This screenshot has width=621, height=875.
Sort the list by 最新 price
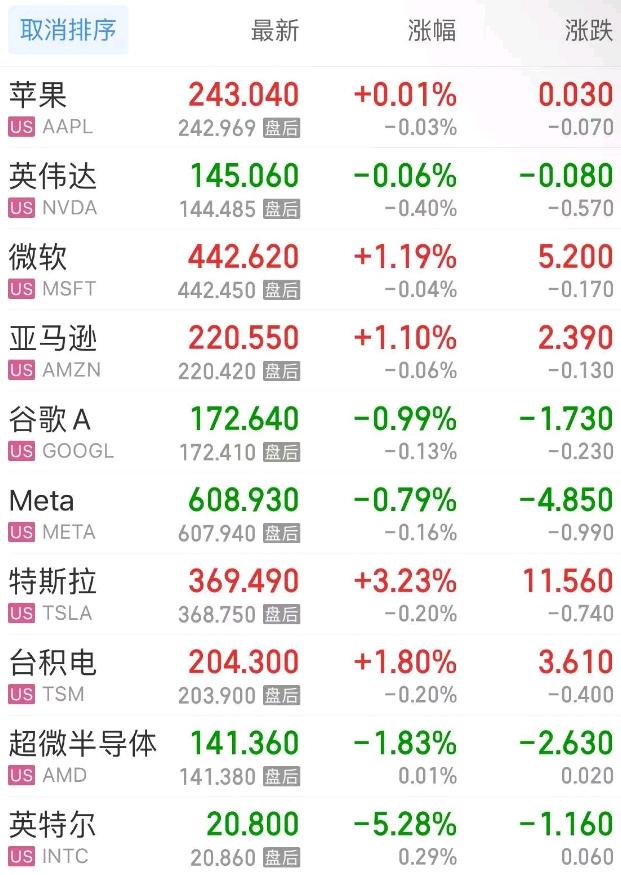[274, 31]
